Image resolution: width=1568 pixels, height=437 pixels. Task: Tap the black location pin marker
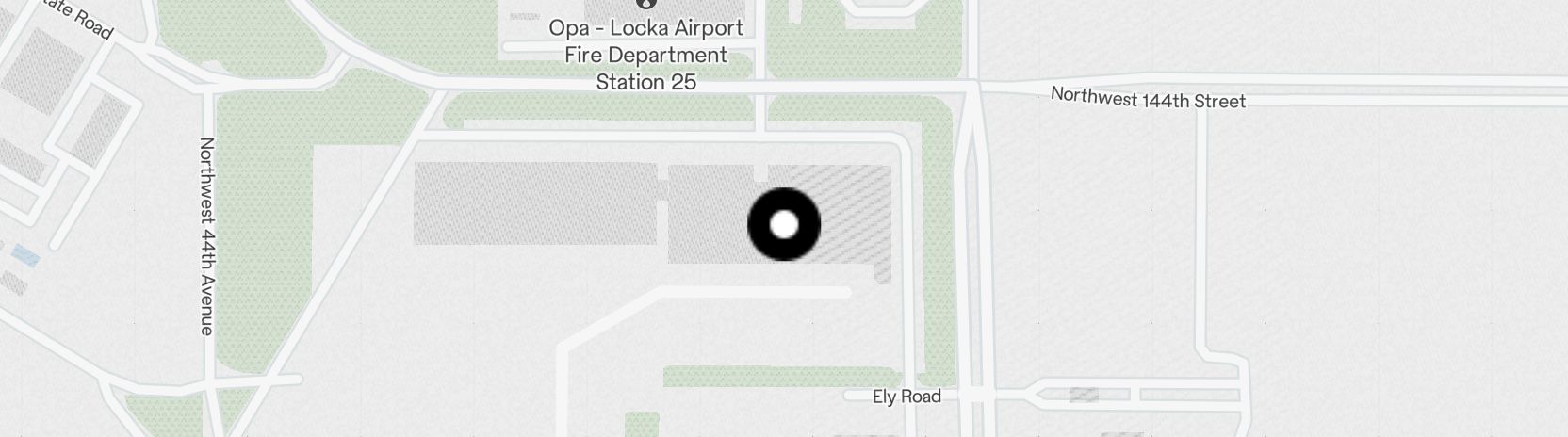click(x=784, y=225)
